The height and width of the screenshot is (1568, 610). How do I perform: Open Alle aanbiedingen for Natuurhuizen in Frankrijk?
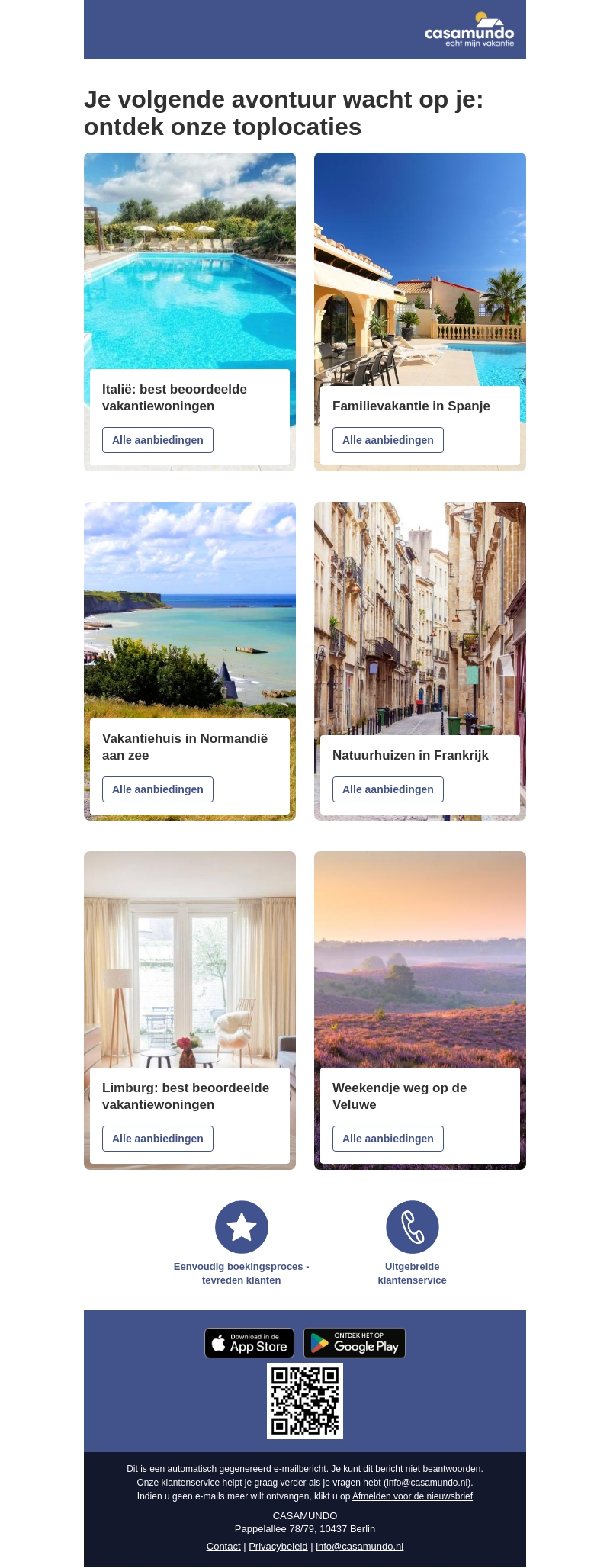click(x=387, y=789)
